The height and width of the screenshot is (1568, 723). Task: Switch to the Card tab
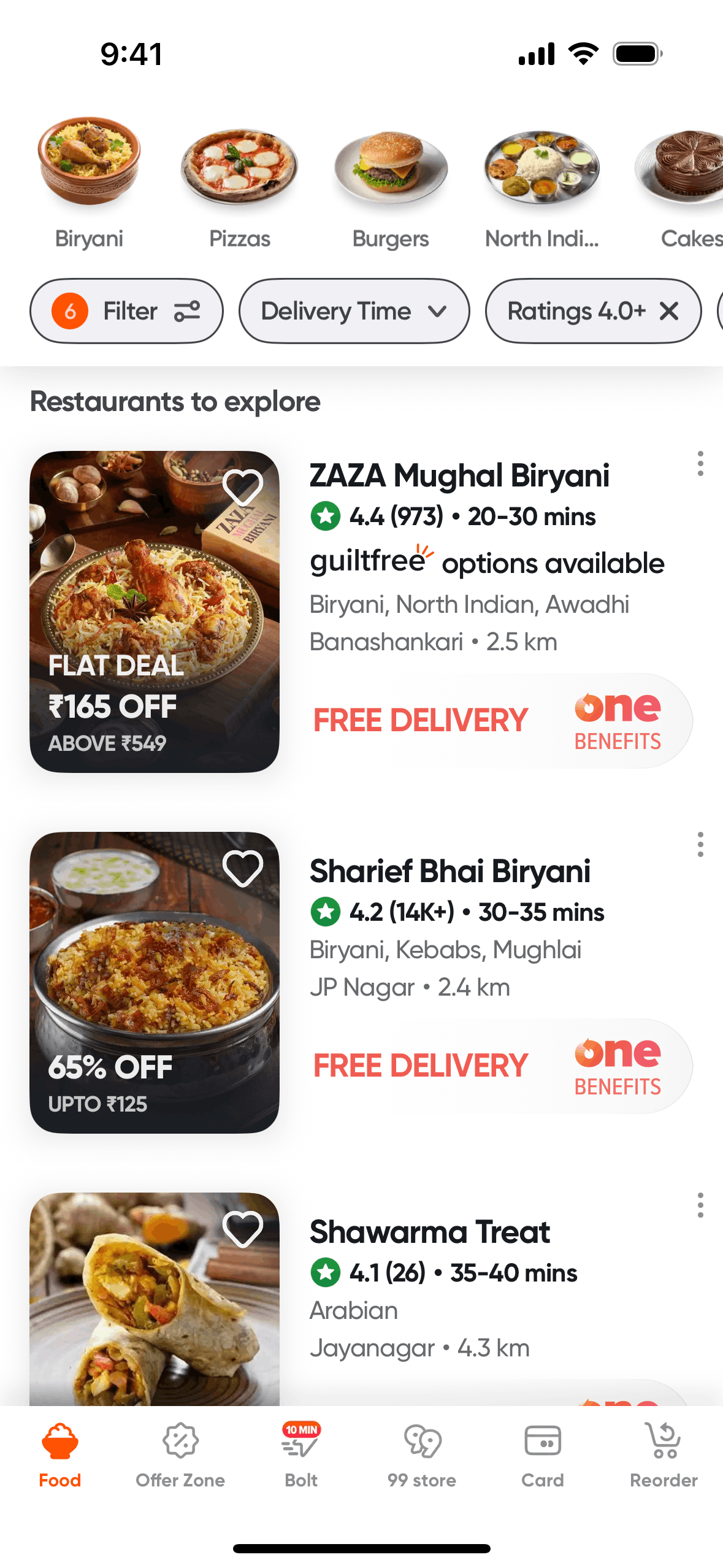(x=543, y=1454)
